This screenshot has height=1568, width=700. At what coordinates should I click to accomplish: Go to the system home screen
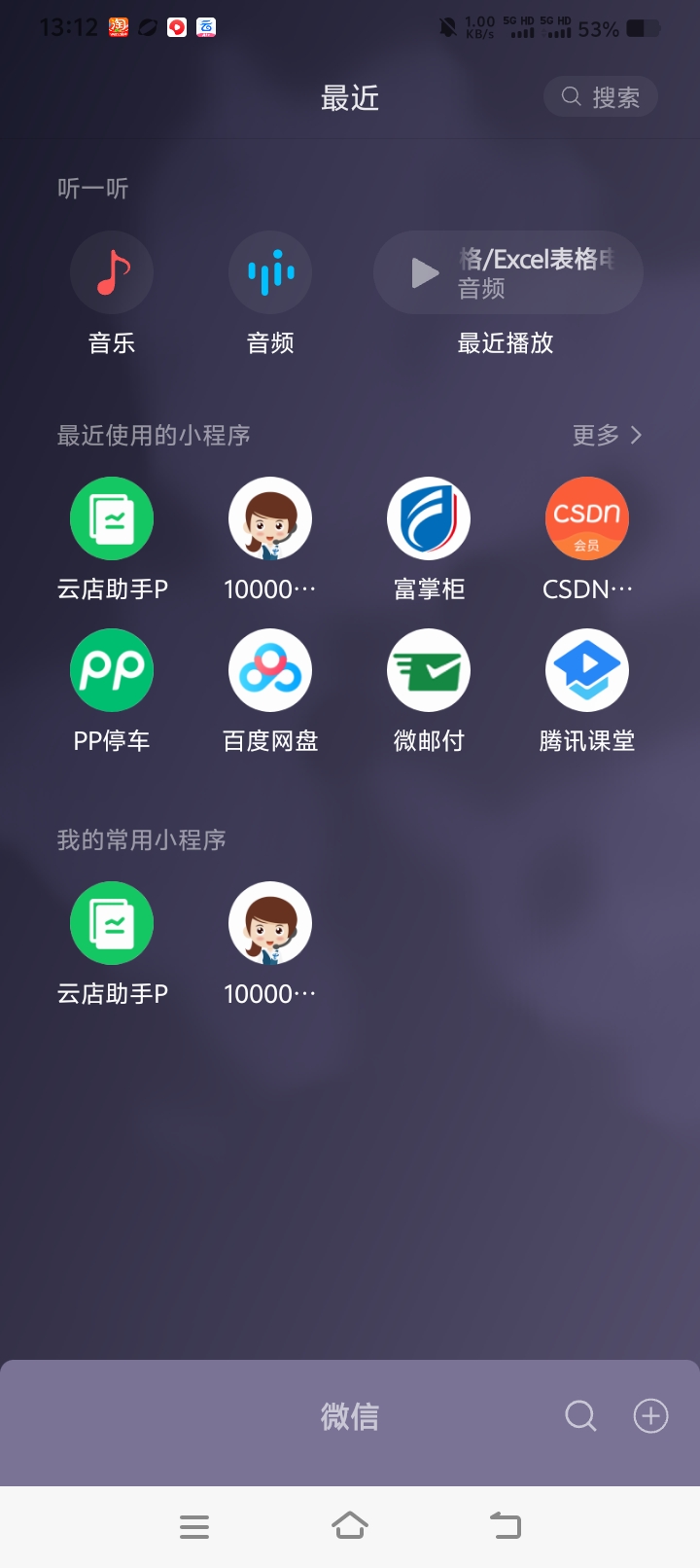(350, 1526)
